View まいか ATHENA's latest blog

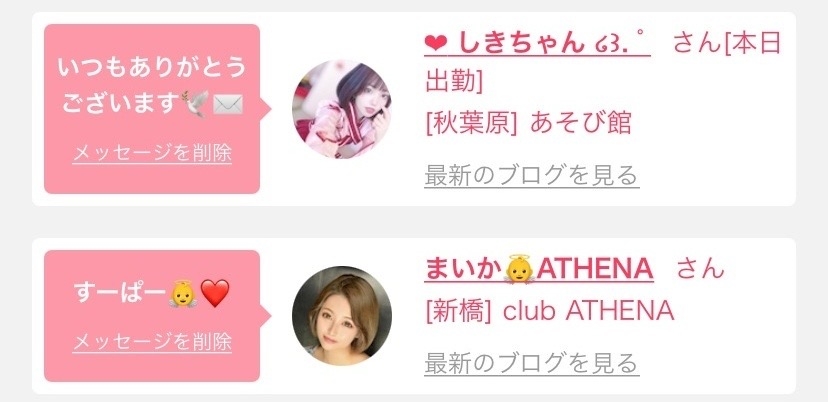coord(531,362)
